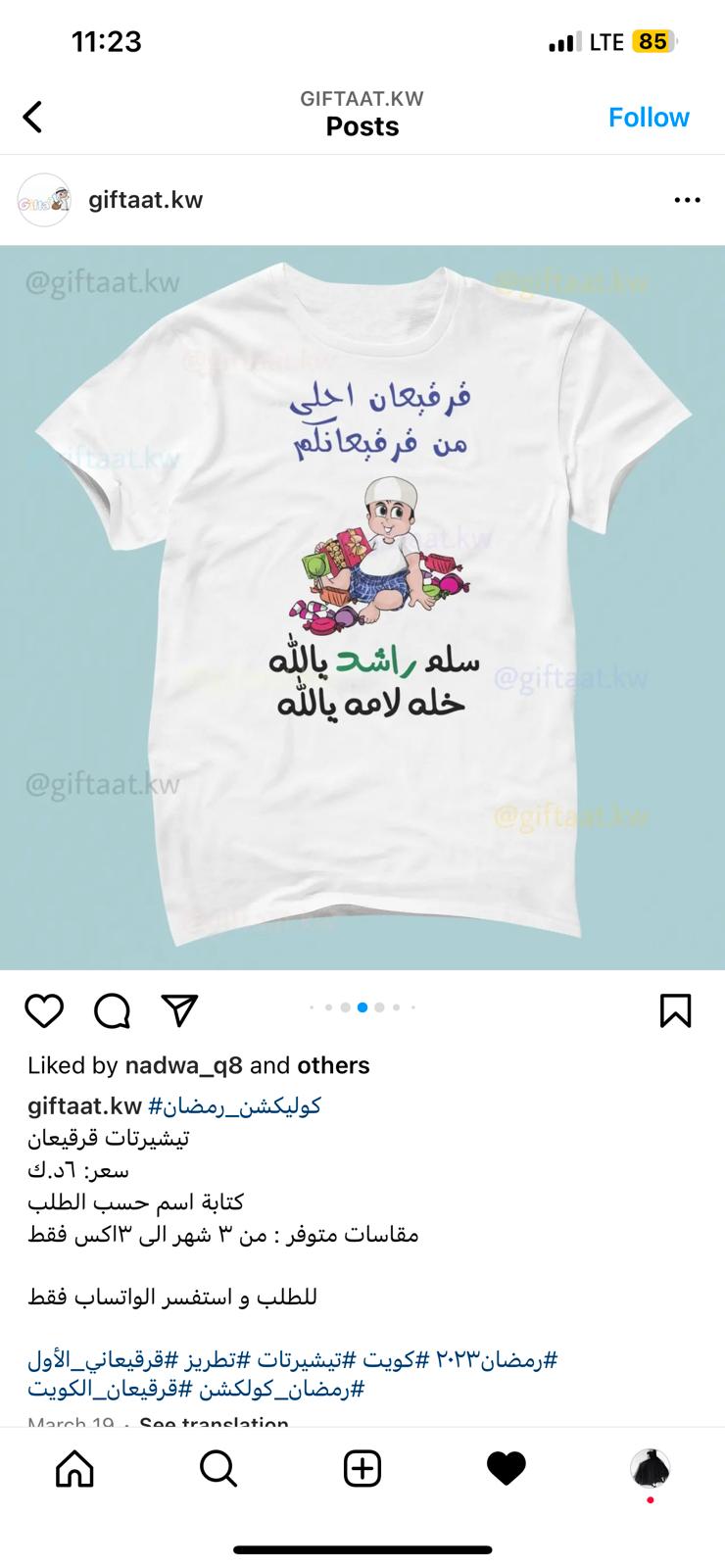The image size is (725, 1568).
Task: Open the post's three-dot options menu
Action: pyautogui.click(x=688, y=200)
